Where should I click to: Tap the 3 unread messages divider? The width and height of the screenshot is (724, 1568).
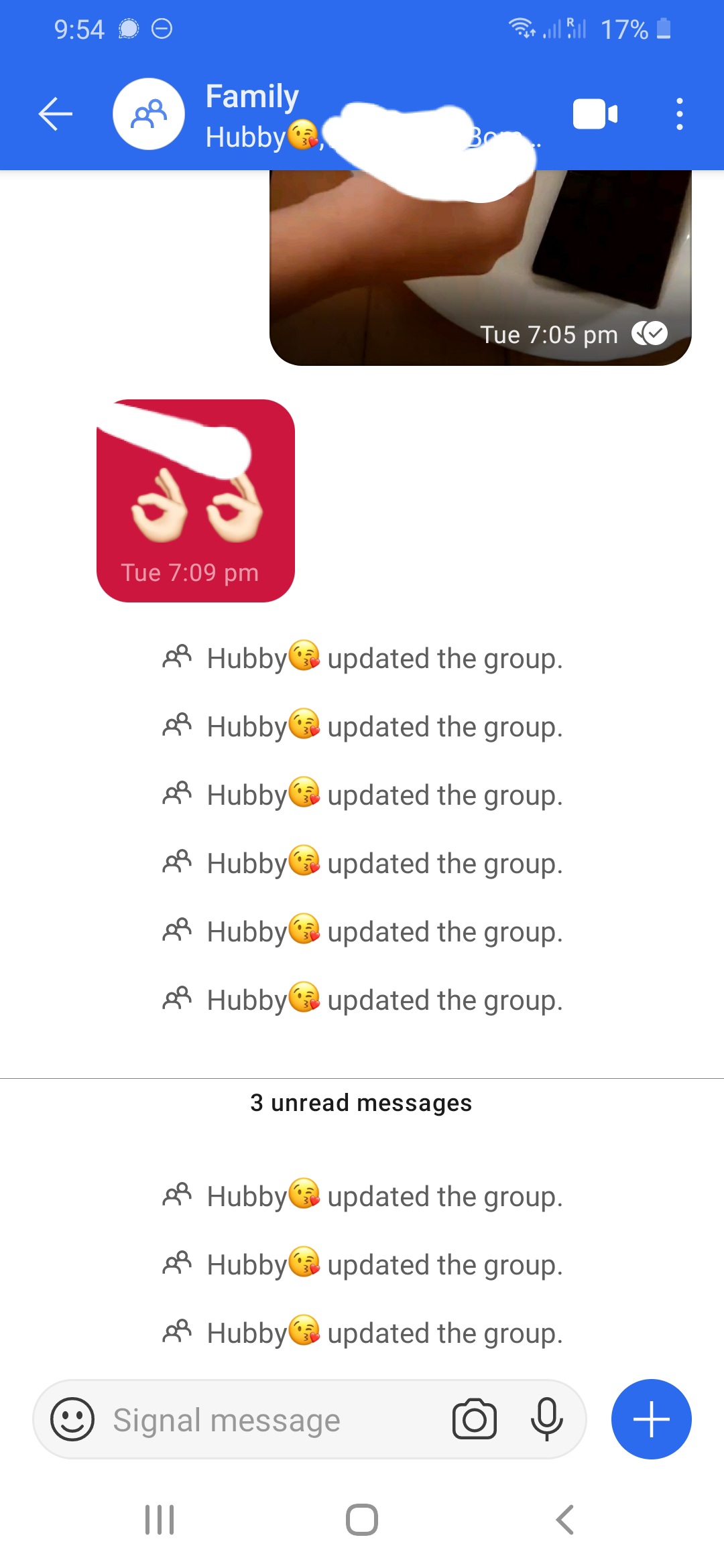[361, 1102]
